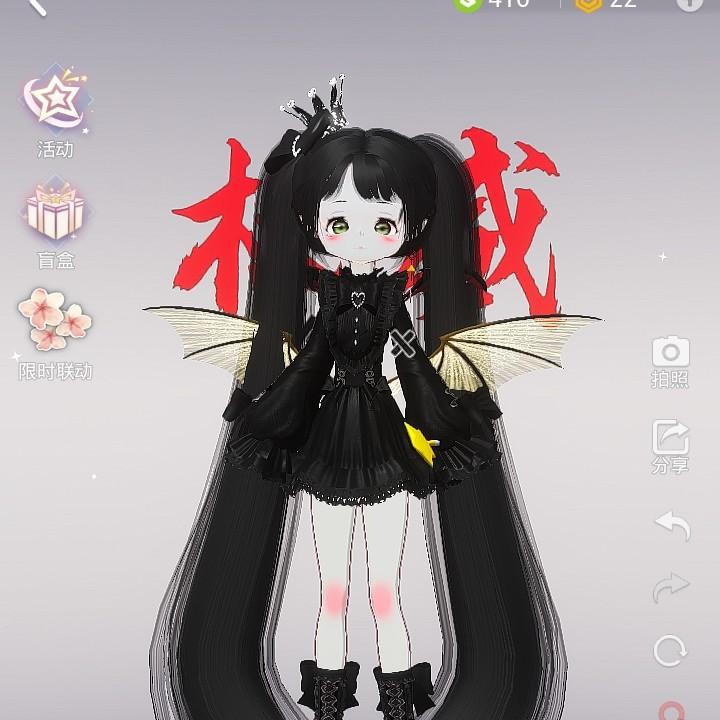The width and height of the screenshot is (720, 720).
Task: Redo the outfit change
Action: pyautogui.click(x=671, y=588)
